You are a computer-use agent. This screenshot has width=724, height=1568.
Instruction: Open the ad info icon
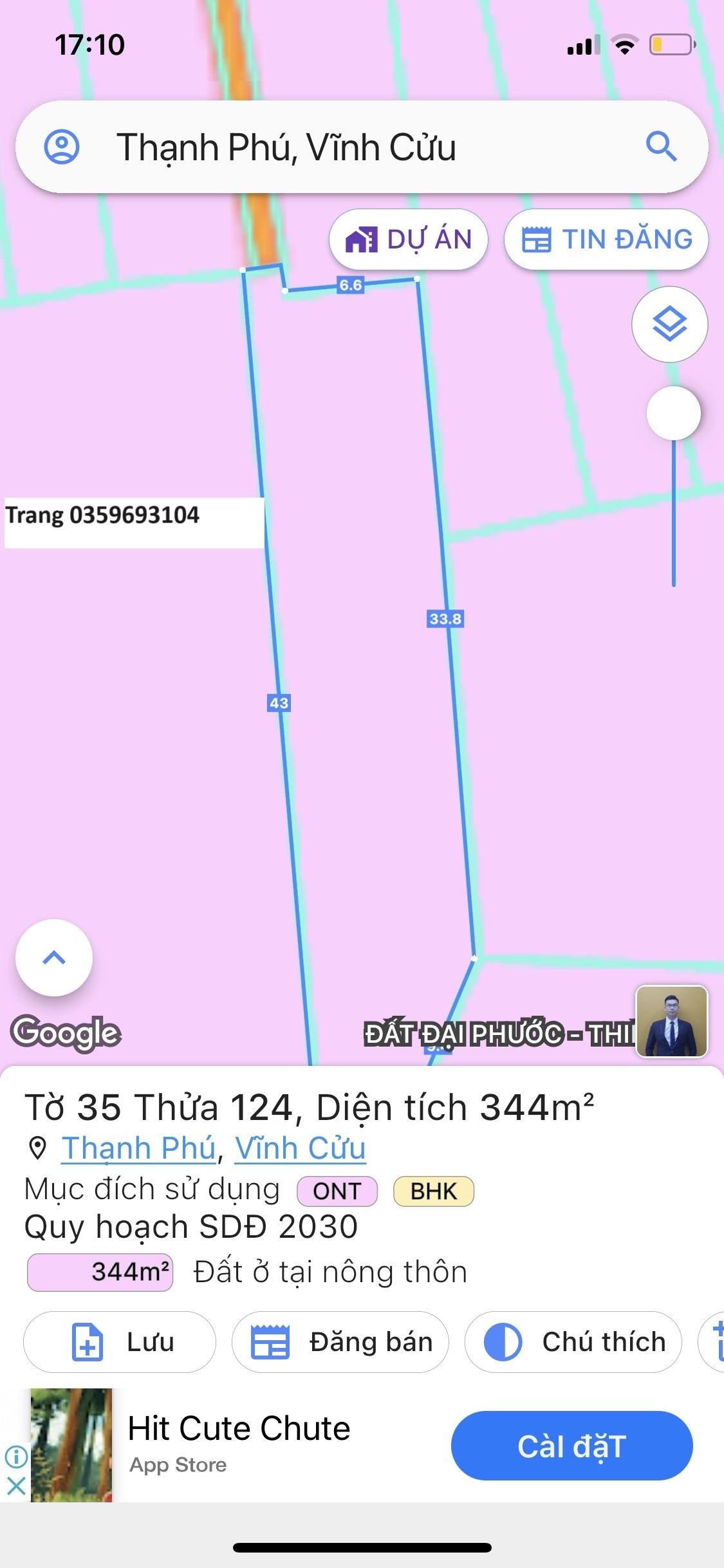(16, 1456)
